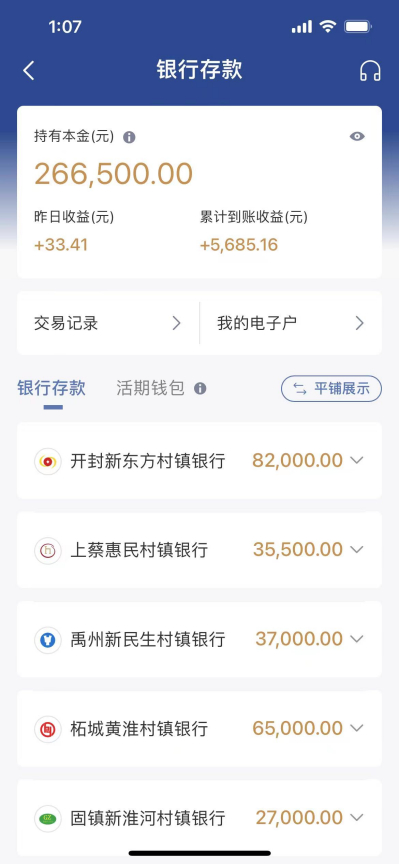The image size is (400, 864).
Task: Expand 禹州新民生村镇银行 deposits
Action: (199, 639)
